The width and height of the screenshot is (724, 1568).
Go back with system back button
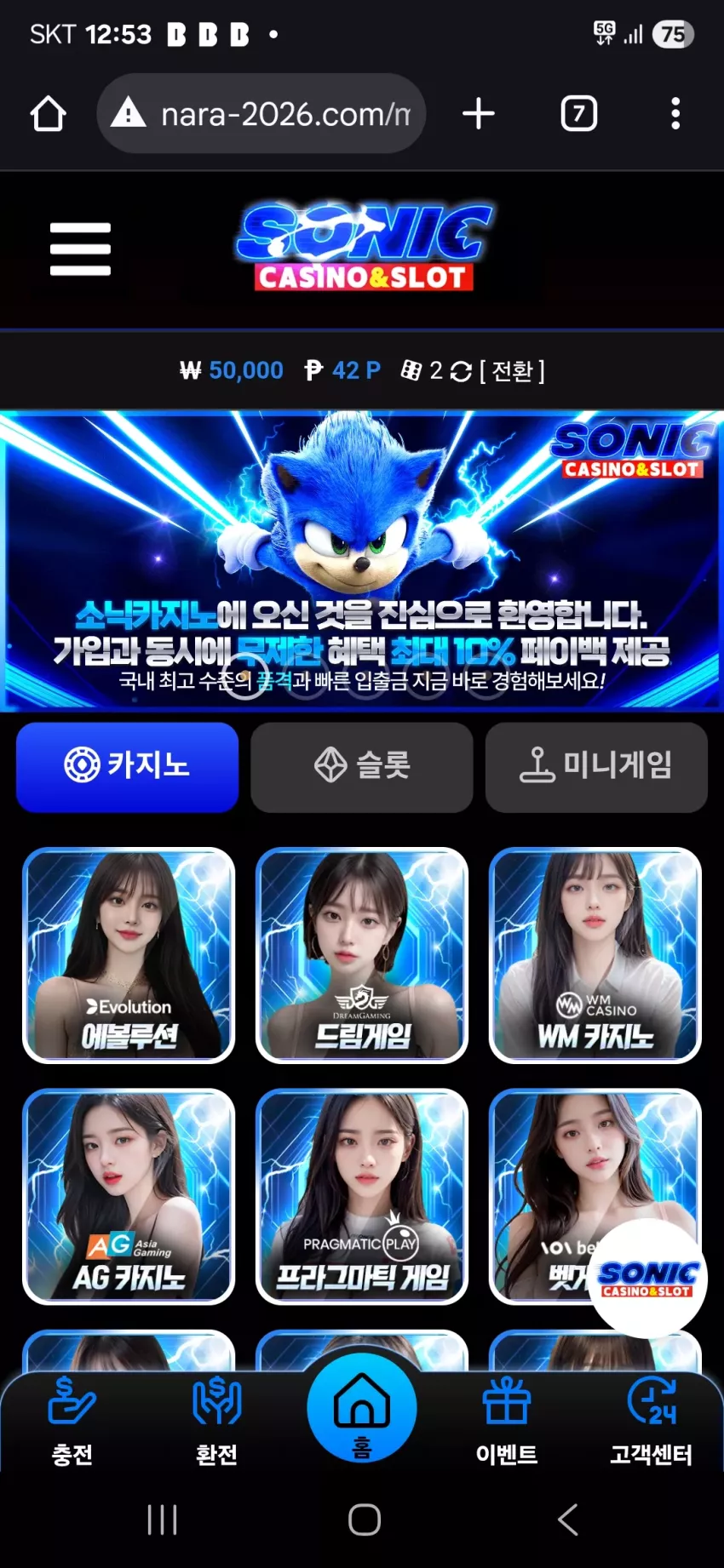[x=567, y=1519]
